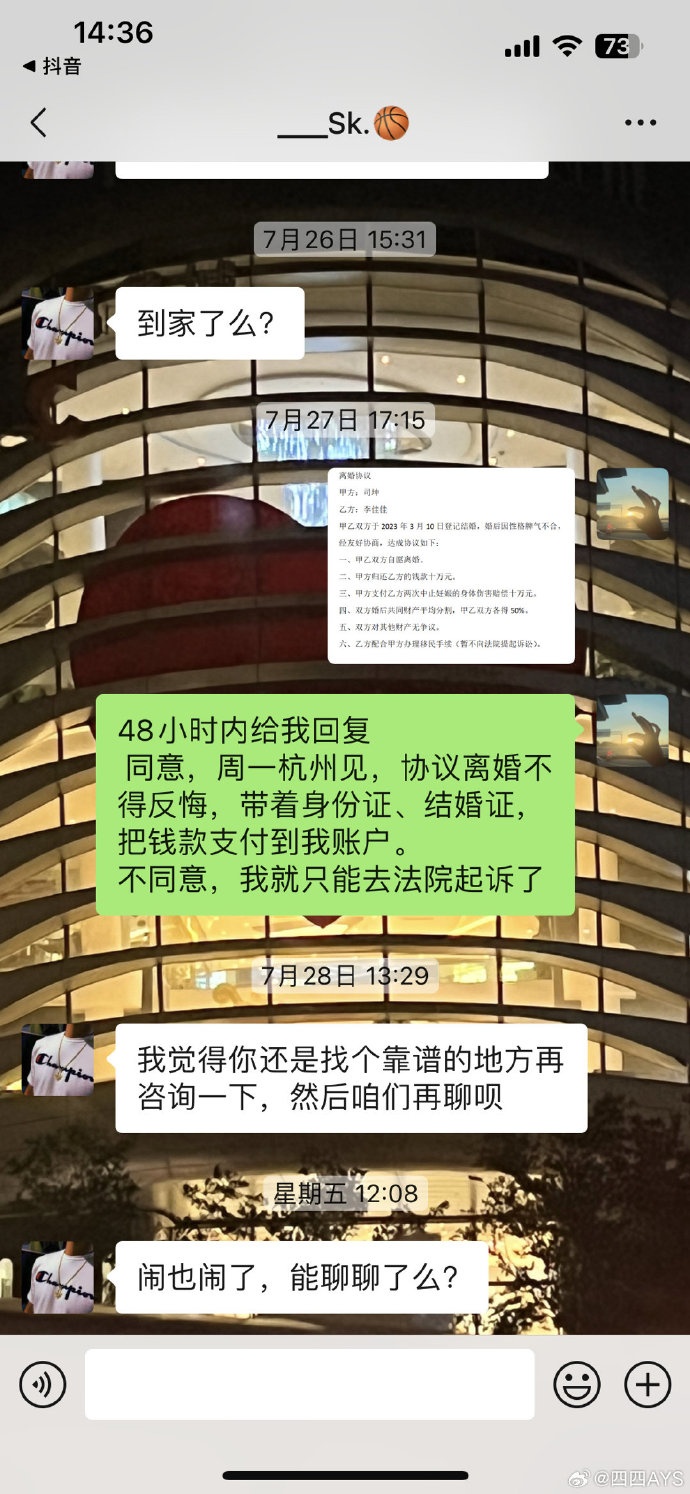This screenshot has width=690, height=1494.
Task: Open contact avatar beside 到家了么 message
Action: [58, 324]
